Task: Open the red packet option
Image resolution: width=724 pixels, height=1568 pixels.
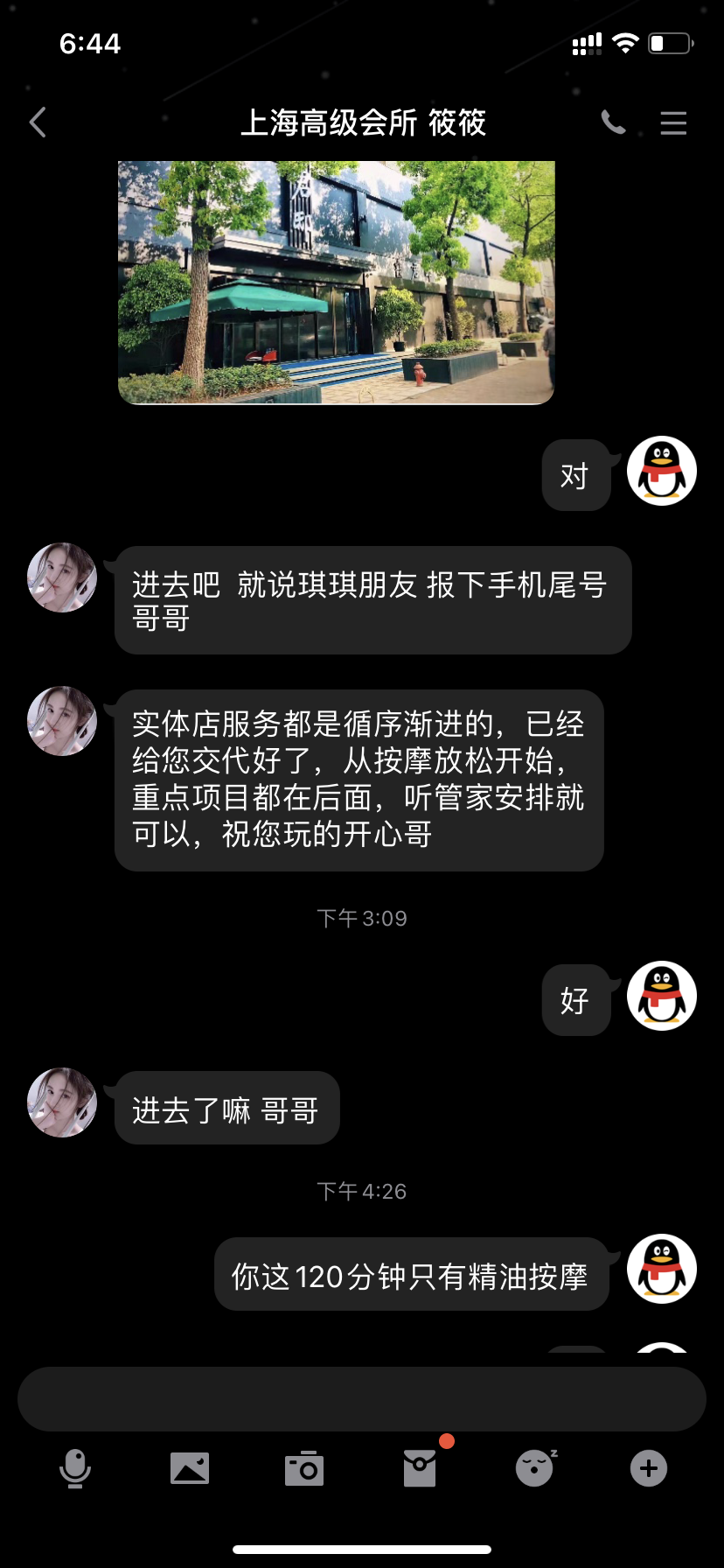Action: (420, 1469)
